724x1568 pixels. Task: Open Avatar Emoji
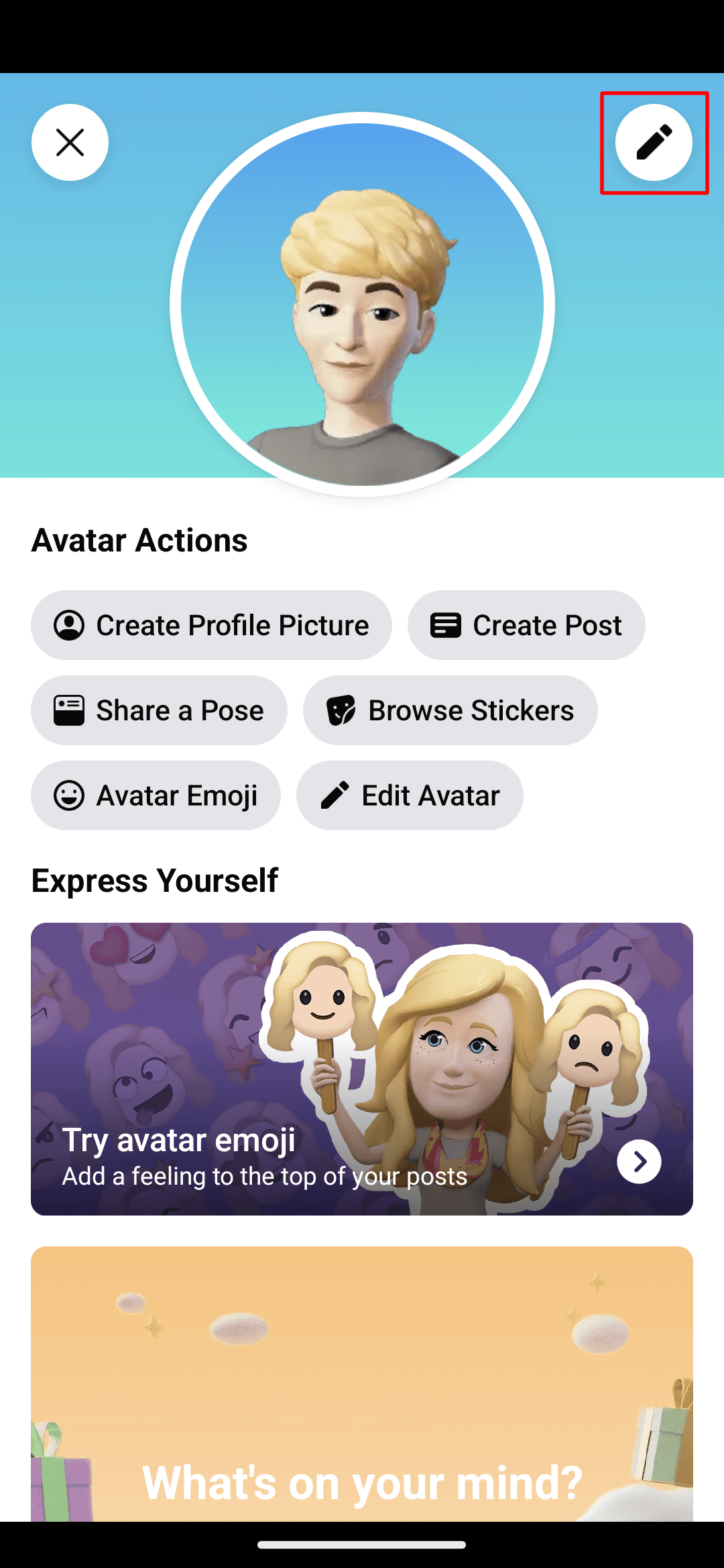click(x=156, y=795)
